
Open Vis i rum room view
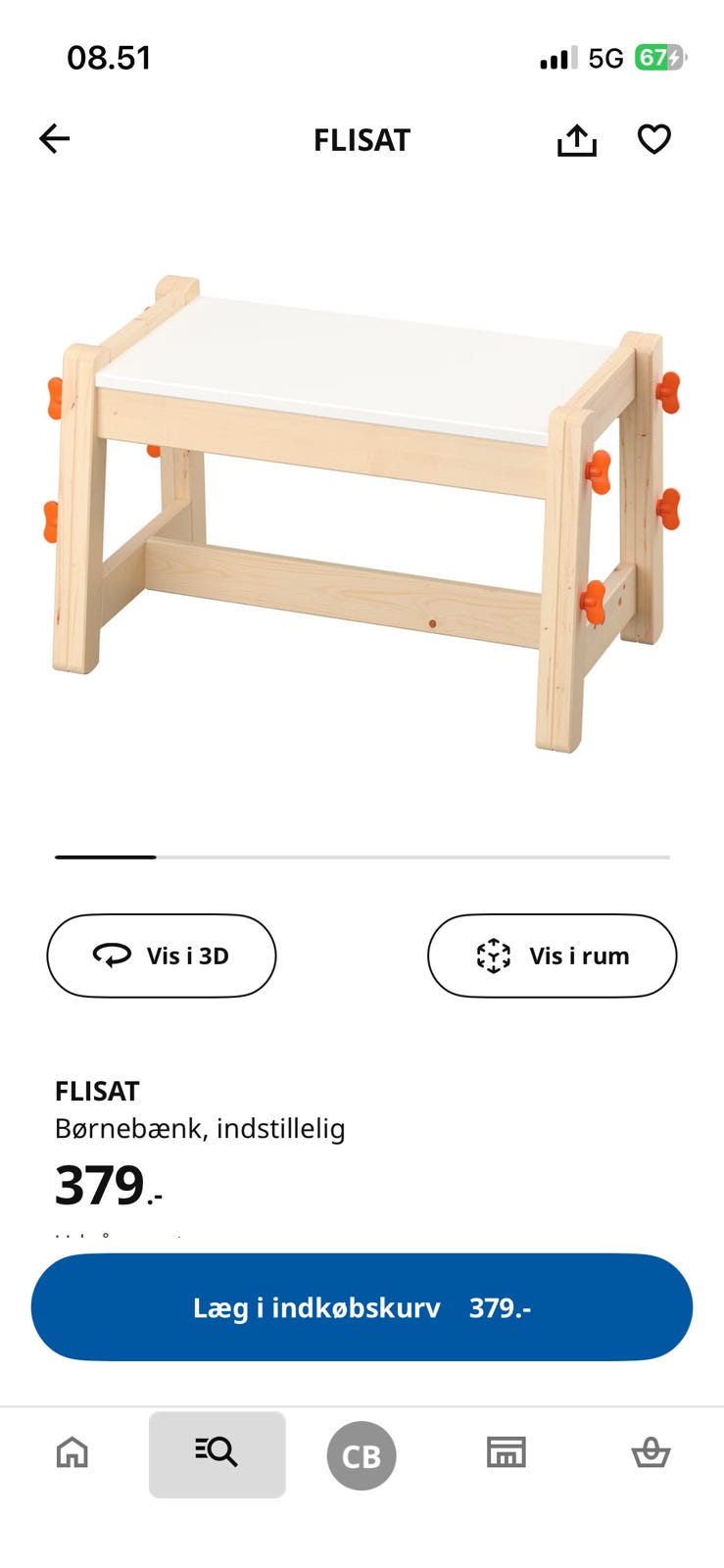552,955
